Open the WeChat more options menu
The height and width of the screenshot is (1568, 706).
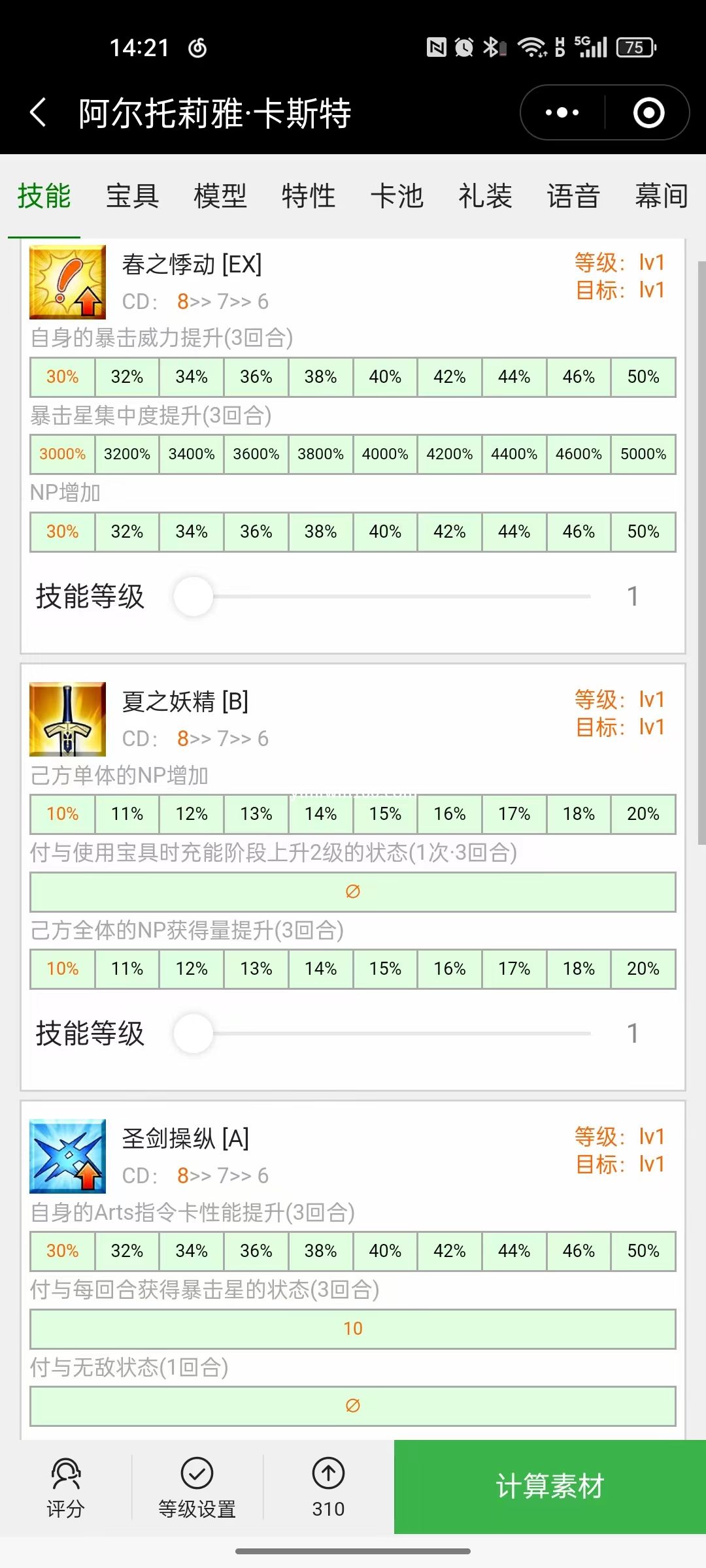(x=559, y=112)
